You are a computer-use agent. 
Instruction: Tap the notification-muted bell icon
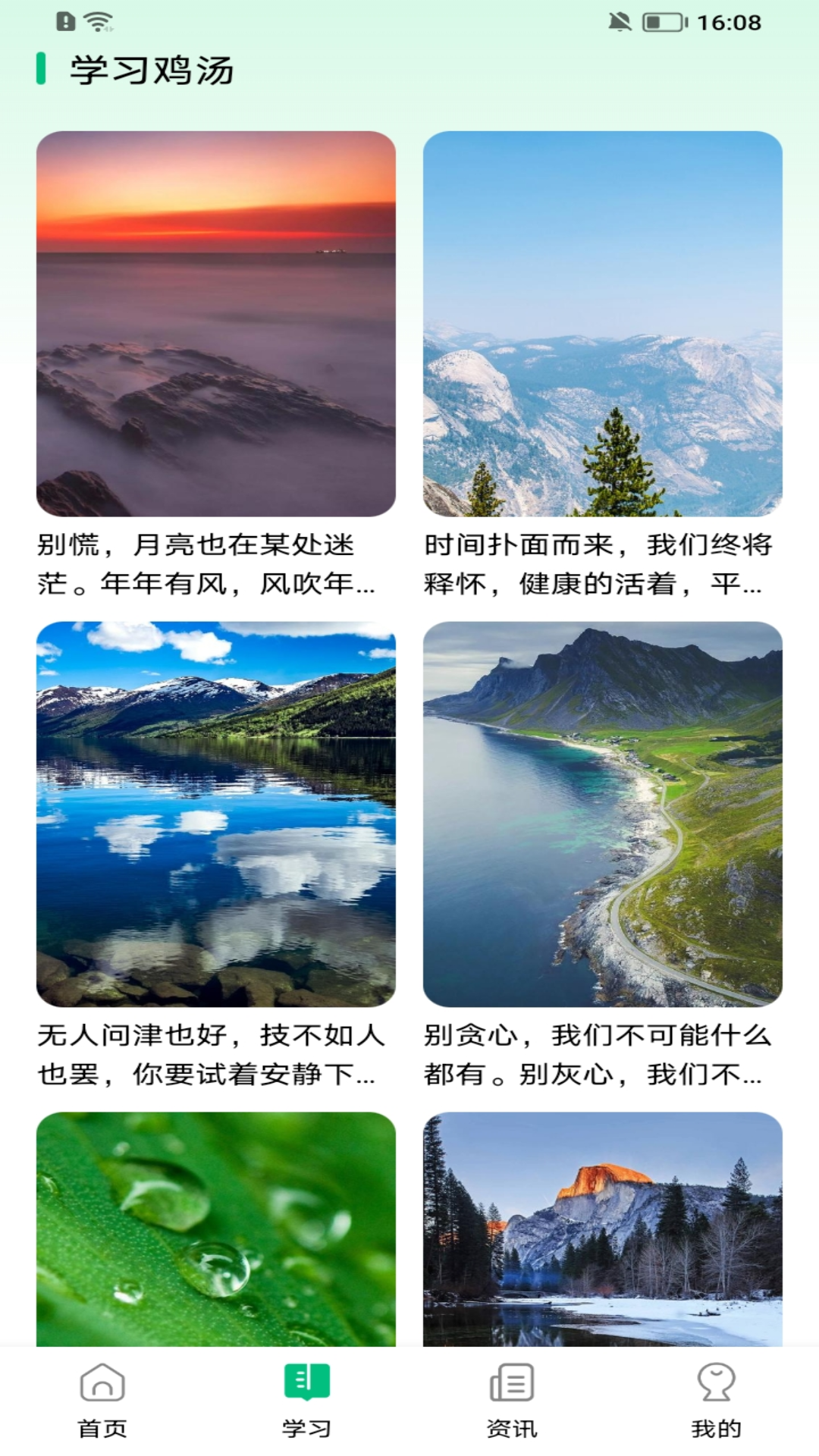(x=620, y=20)
